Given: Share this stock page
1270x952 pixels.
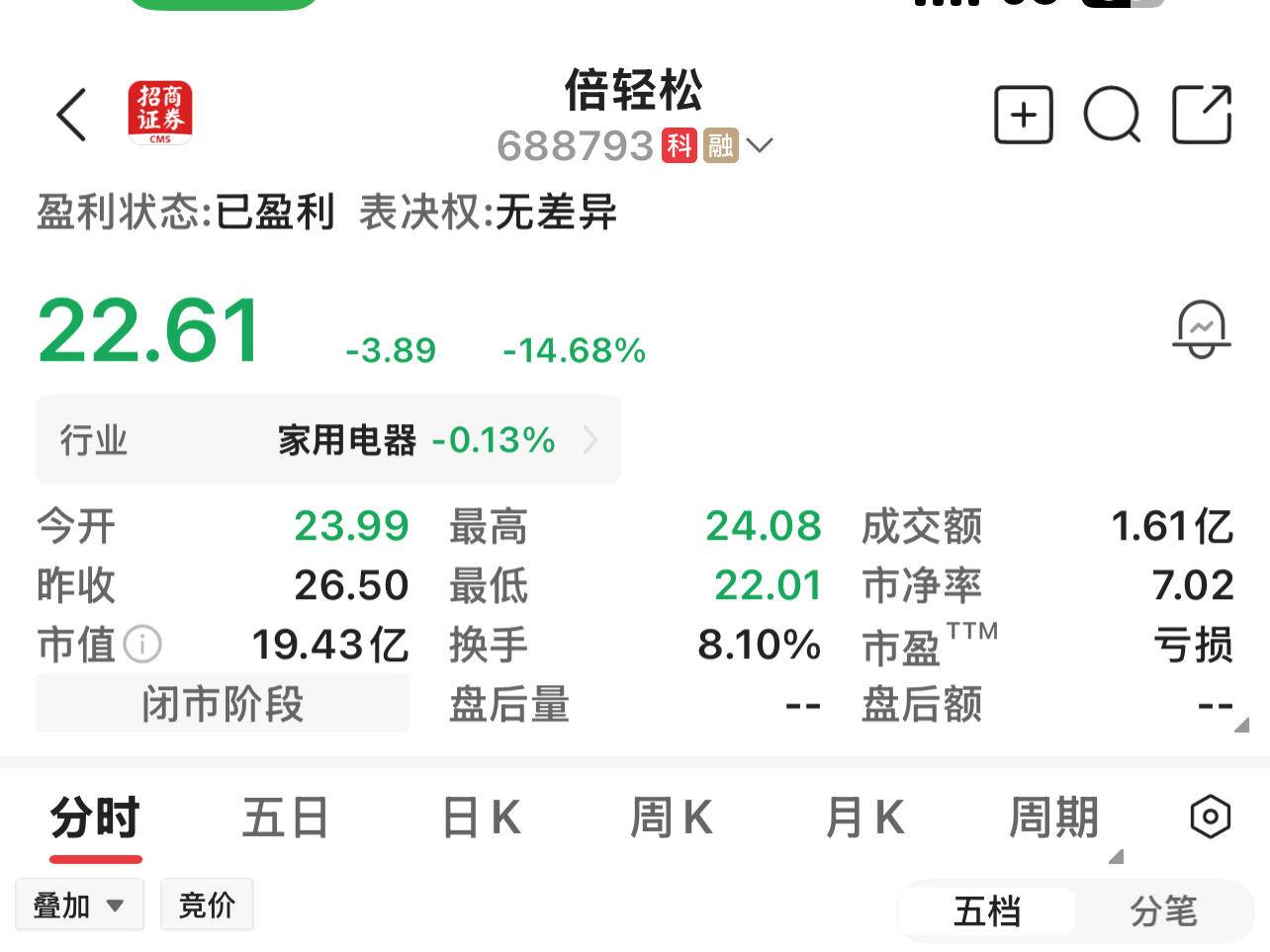Looking at the screenshot, I should (x=1201, y=115).
